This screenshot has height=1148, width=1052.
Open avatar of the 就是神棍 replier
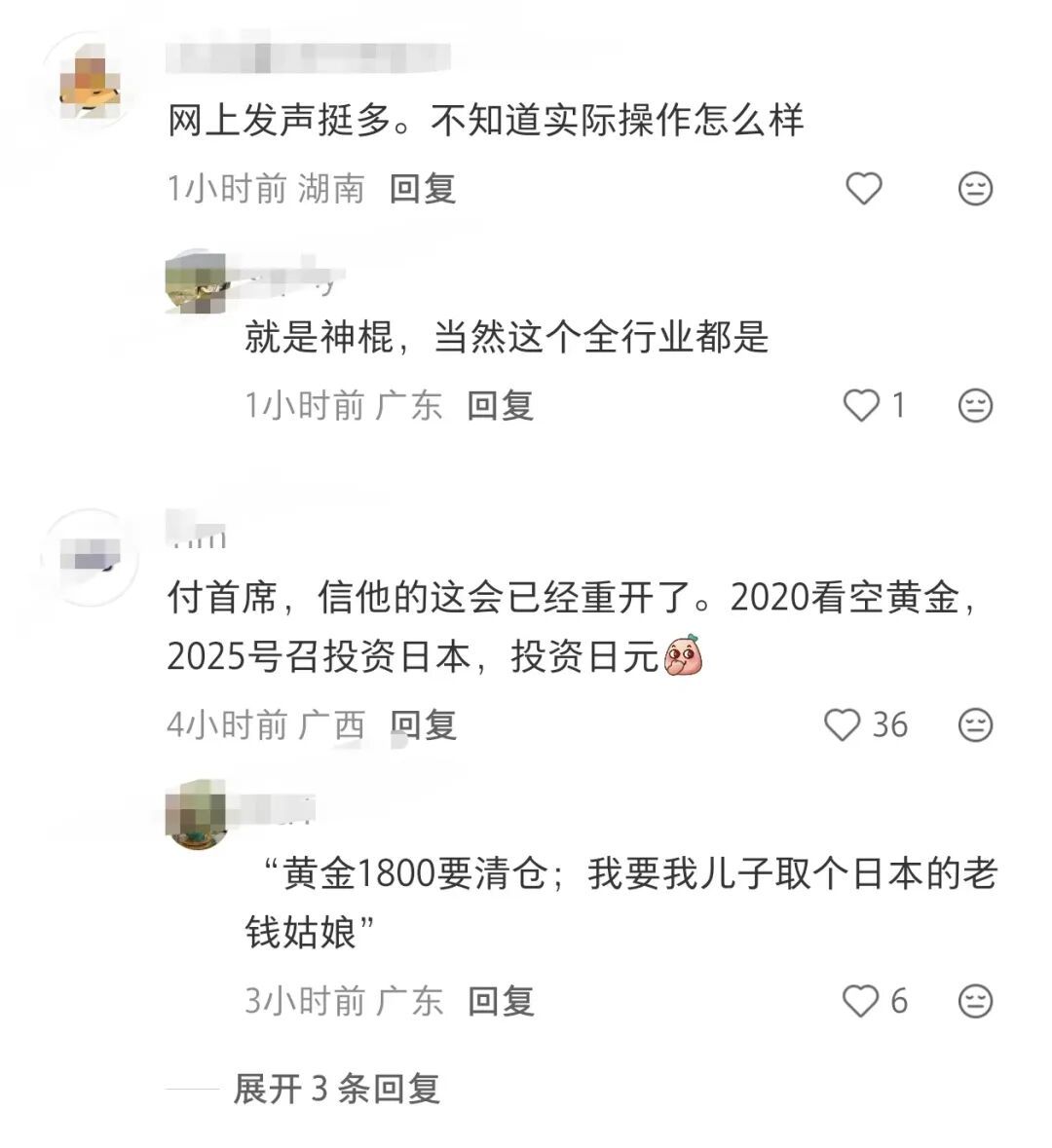197,281
